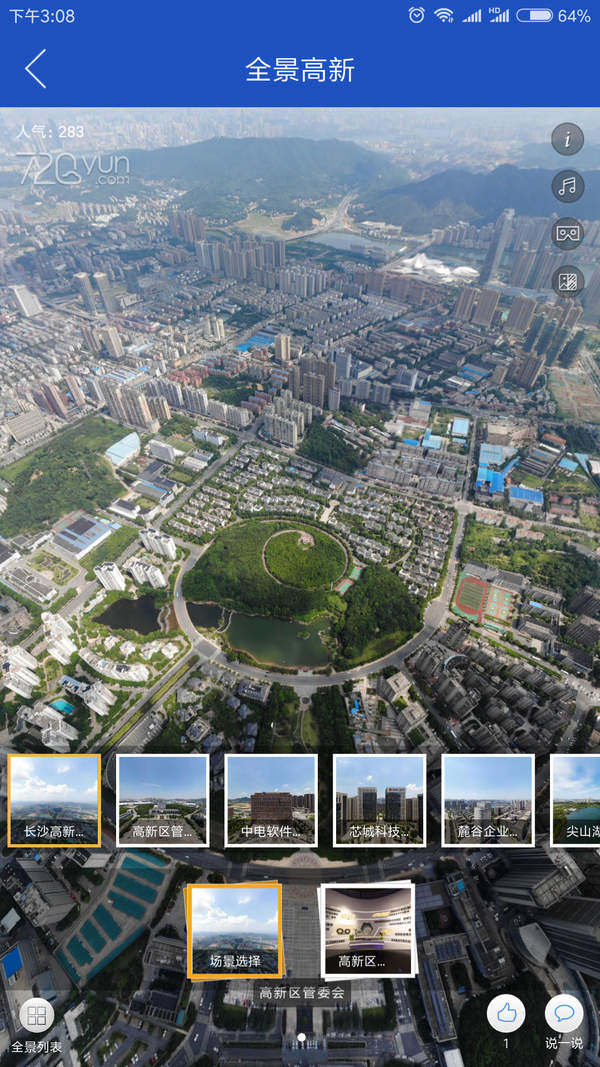
Task: Tap the 高新区管委会 hotspot label
Action: tap(302, 993)
